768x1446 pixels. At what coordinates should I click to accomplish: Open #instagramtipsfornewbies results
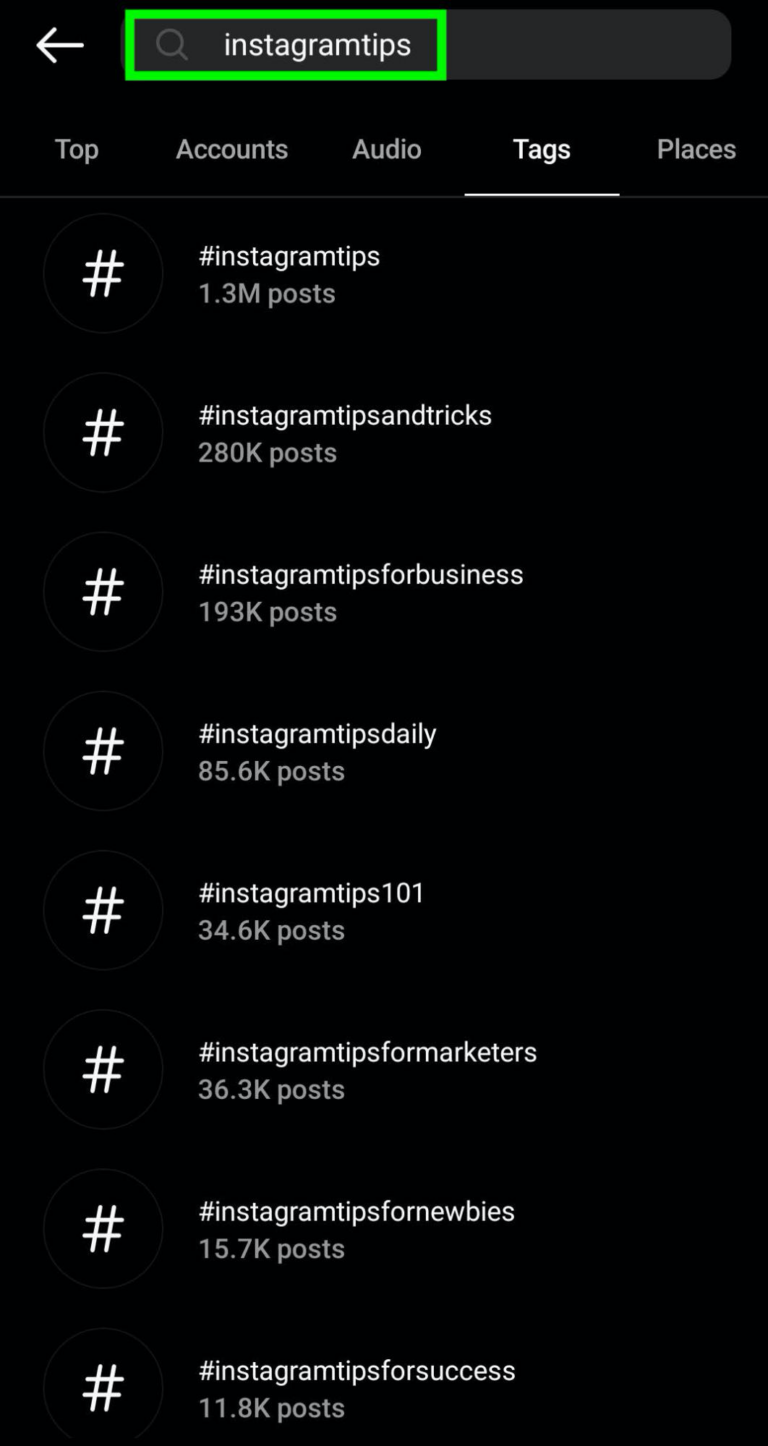point(356,1228)
